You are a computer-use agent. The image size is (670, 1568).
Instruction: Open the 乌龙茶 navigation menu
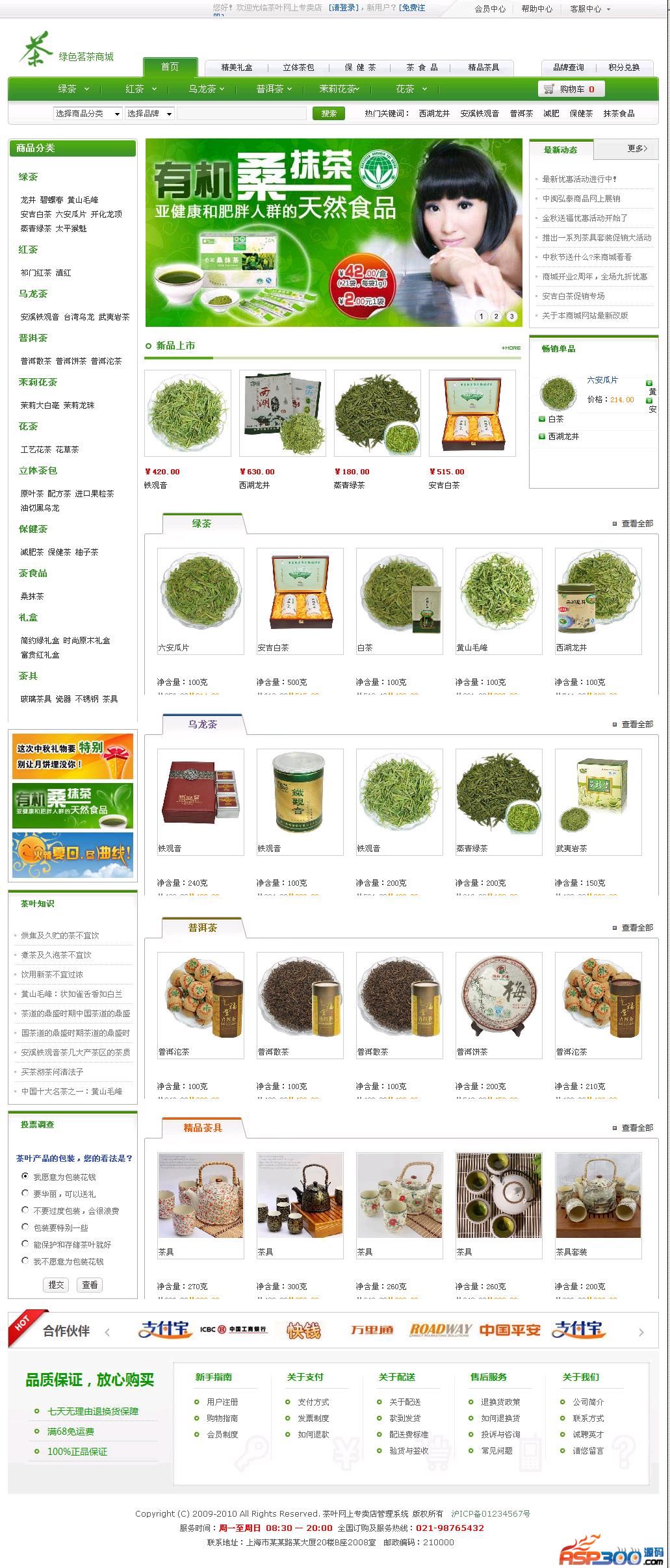[205, 89]
